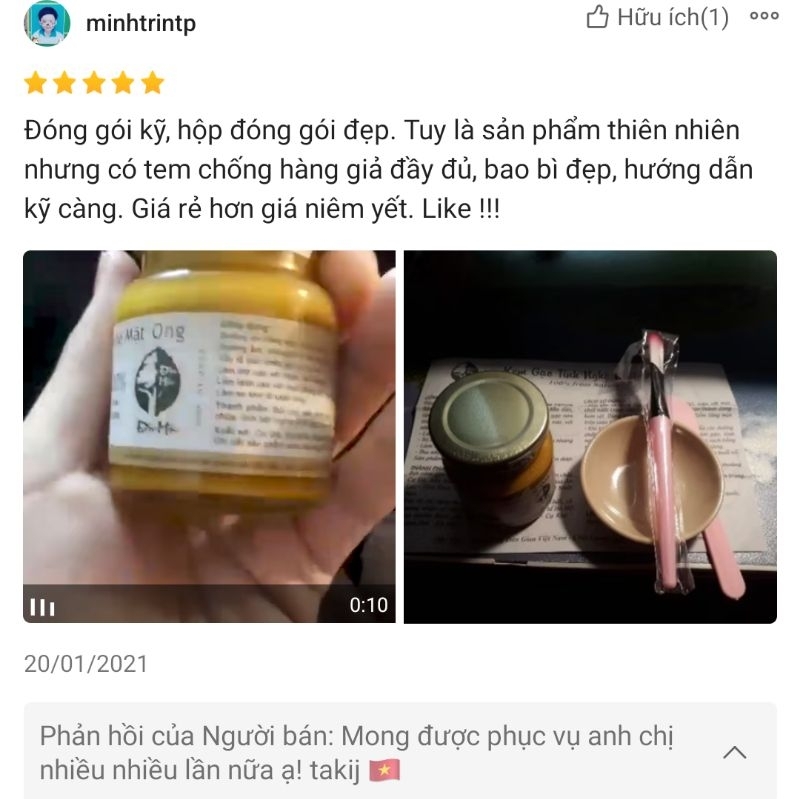Collapse the seller's reply
Screen dimensions: 800x800
tap(735, 752)
